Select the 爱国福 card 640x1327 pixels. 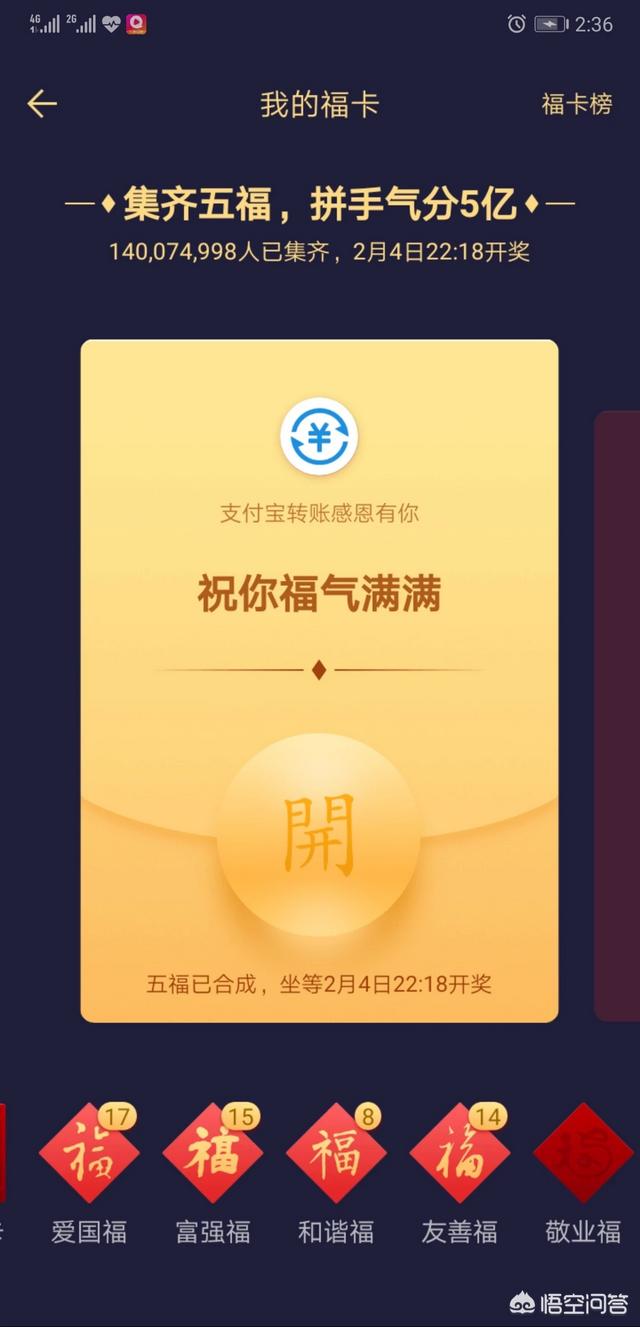tap(89, 1155)
